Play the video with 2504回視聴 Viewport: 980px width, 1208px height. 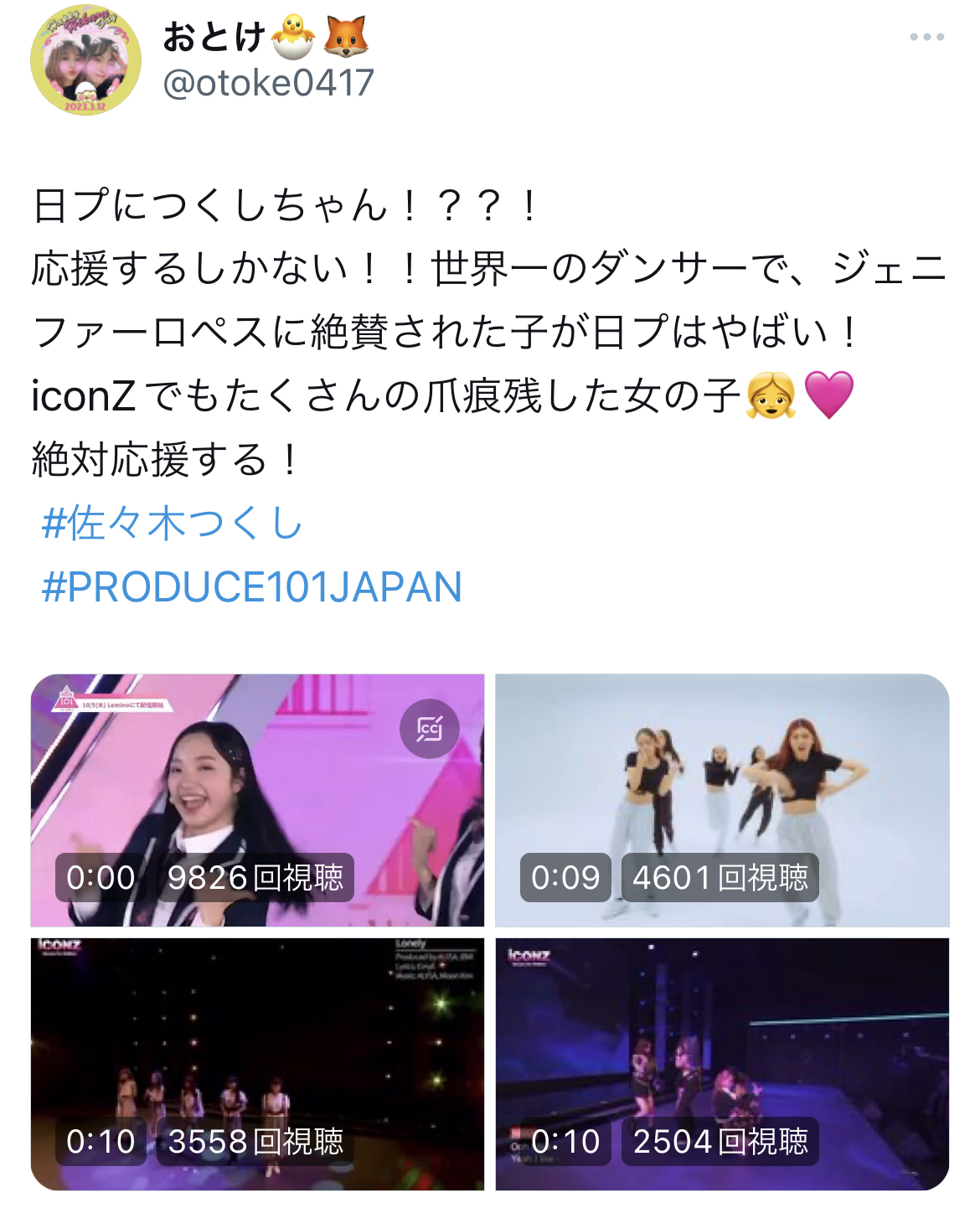[x=722, y=1047]
